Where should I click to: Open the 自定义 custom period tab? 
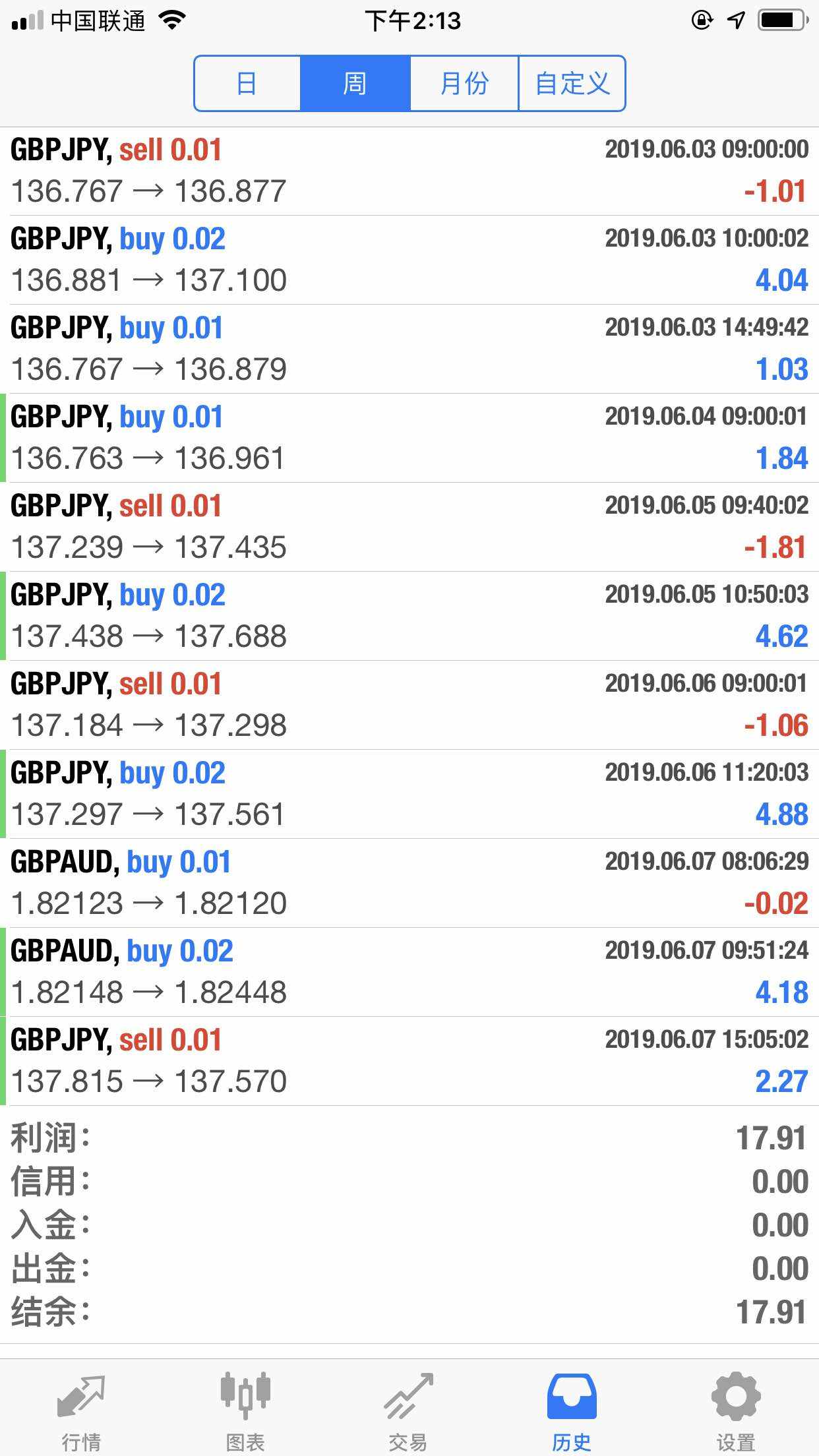tap(572, 84)
